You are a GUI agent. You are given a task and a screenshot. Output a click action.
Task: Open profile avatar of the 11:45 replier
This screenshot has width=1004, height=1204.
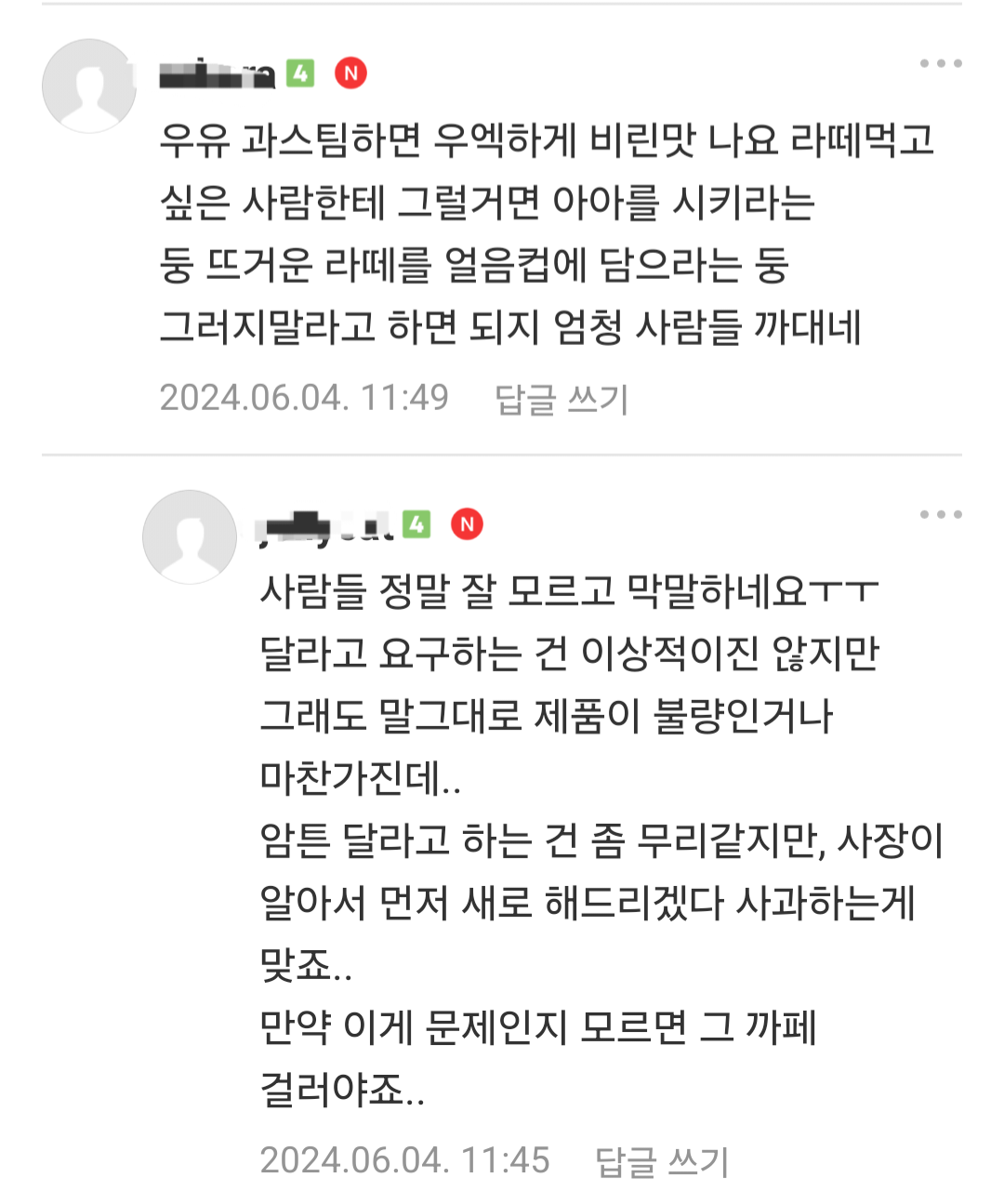click(190, 536)
